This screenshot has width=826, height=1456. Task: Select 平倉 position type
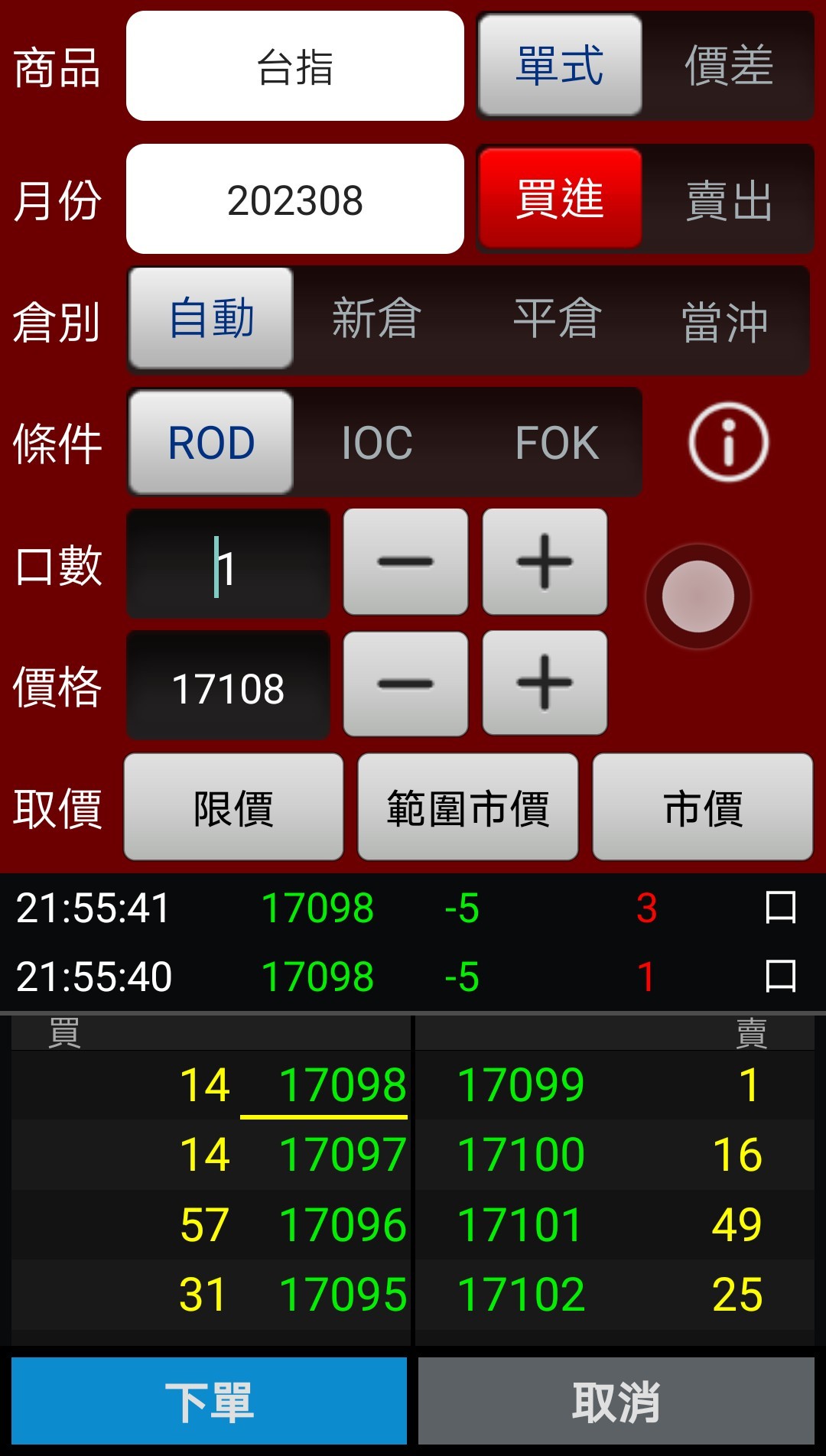(557, 319)
